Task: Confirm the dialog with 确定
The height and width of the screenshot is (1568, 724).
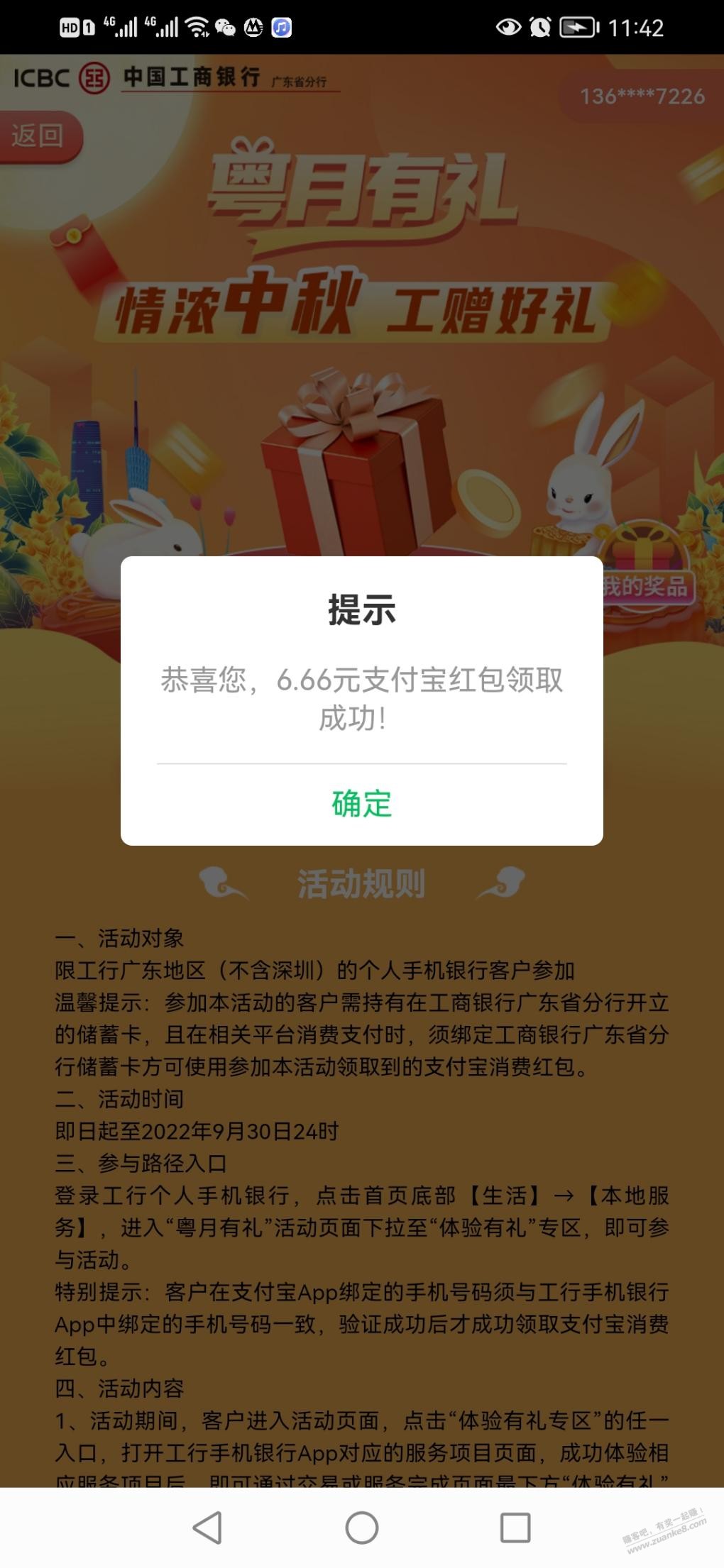Action: pos(361,804)
